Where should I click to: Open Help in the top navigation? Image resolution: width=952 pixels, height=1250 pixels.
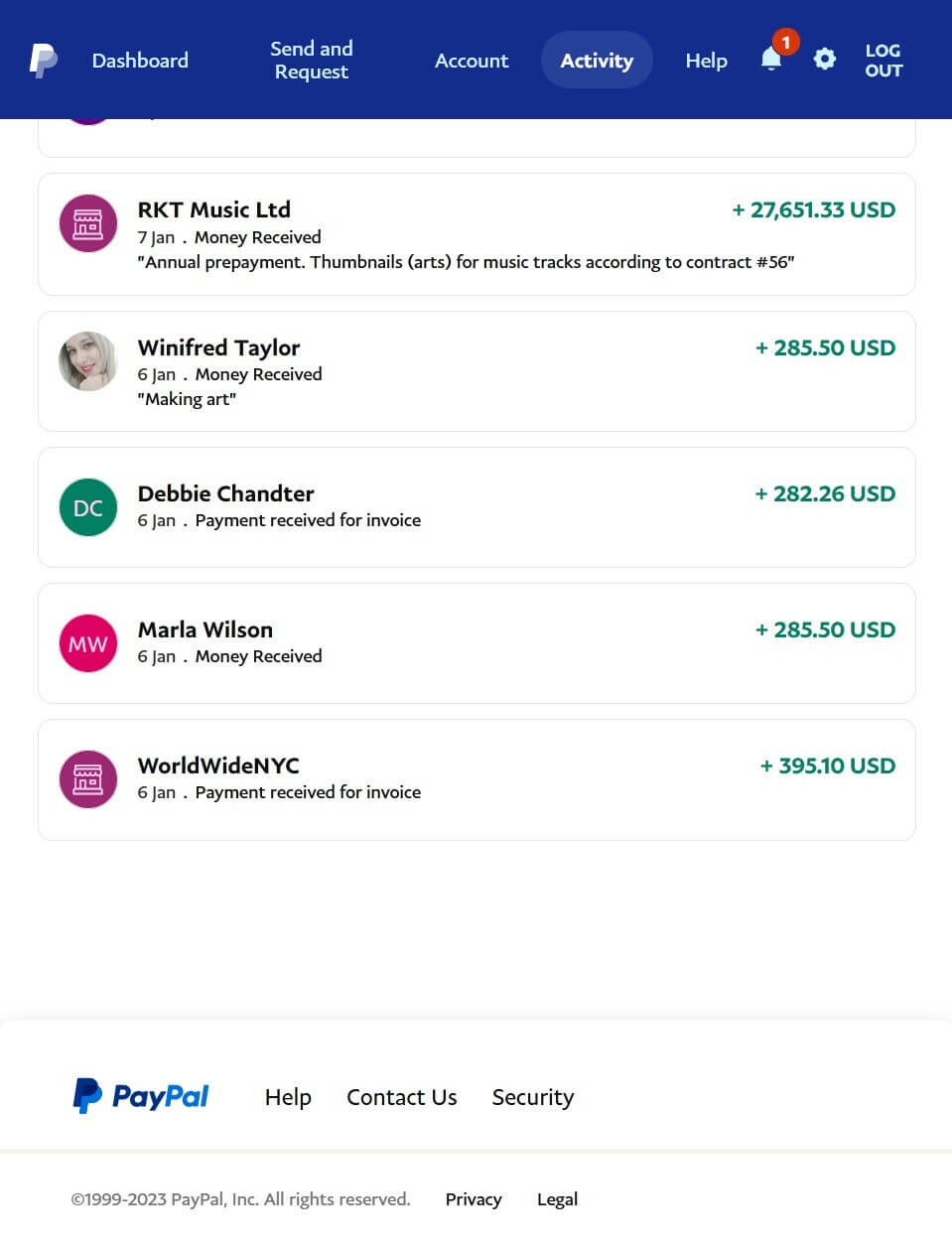[x=706, y=61]
